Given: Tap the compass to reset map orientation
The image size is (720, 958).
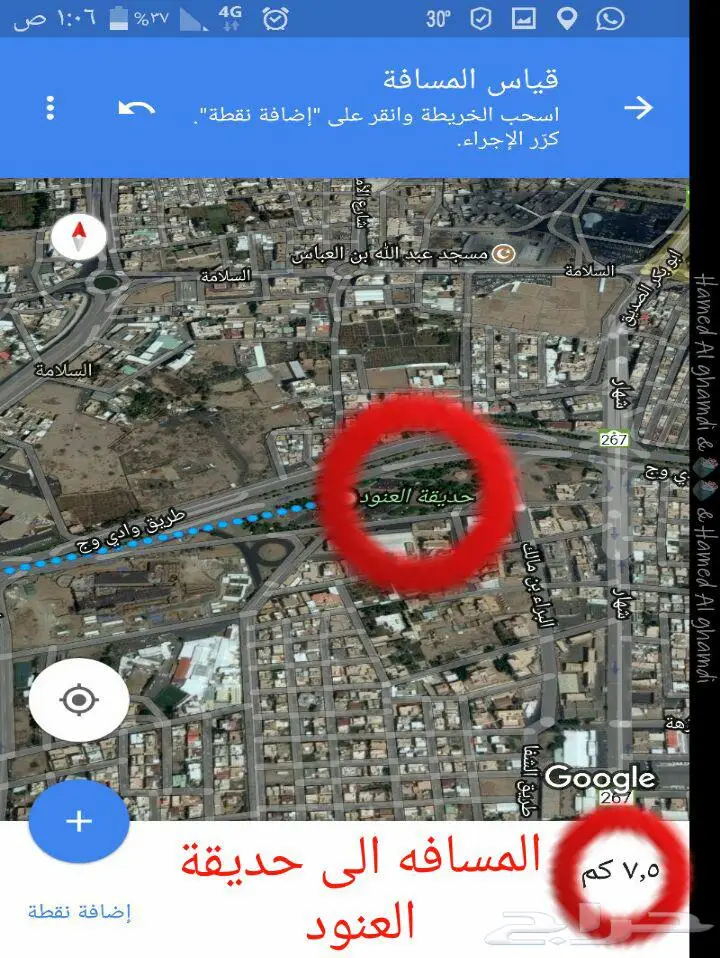Looking at the screenshot, I should [79, 238].
